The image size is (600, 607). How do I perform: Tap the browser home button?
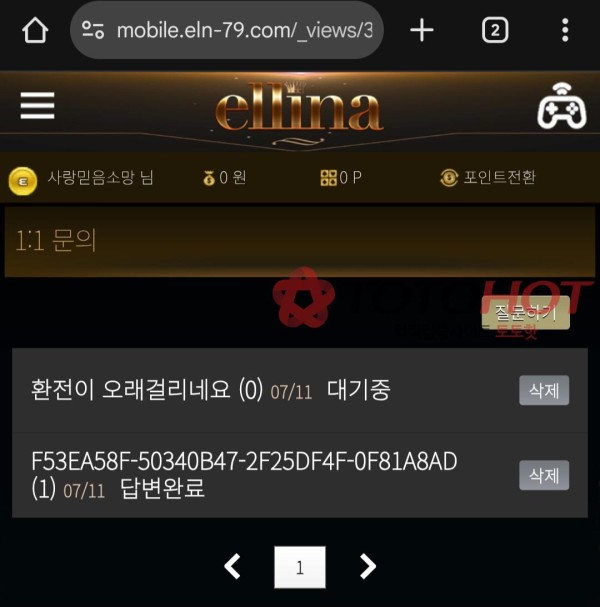click(35, 30)
